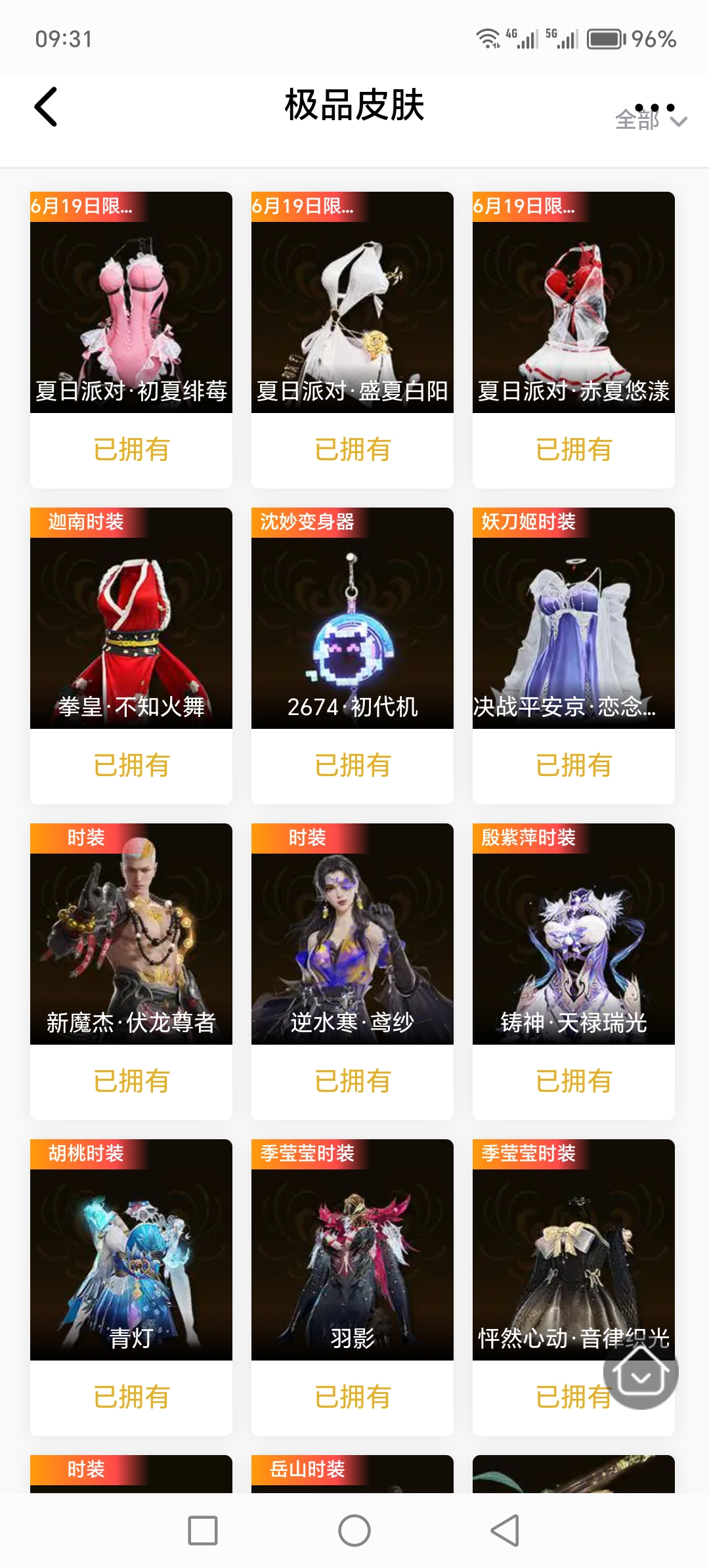Go to the system home screen
This screenshot has height=1568, width=709.
[354, 1531]
